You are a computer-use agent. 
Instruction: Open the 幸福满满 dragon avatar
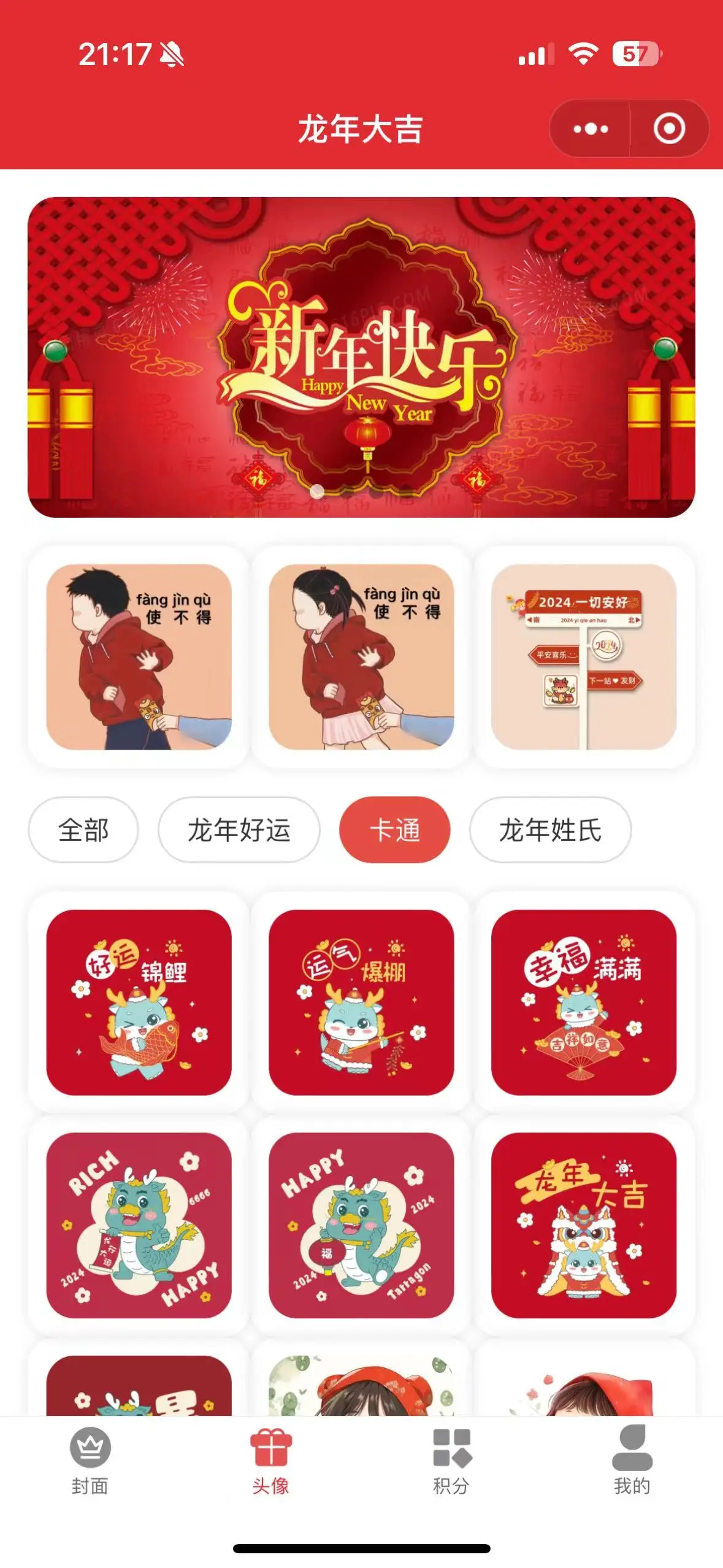583,1002
